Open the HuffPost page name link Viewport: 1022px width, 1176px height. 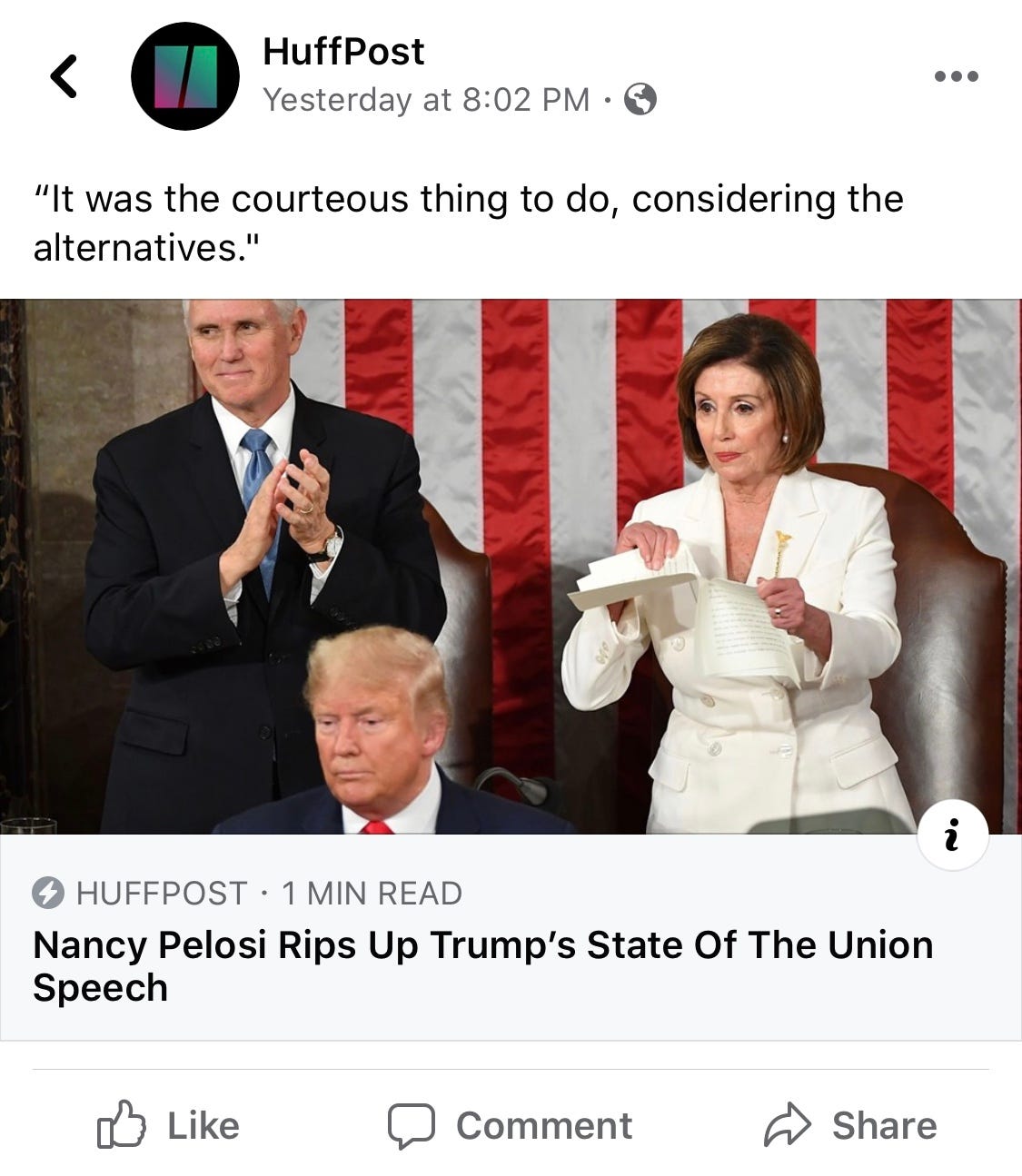[x=342, y=52]
